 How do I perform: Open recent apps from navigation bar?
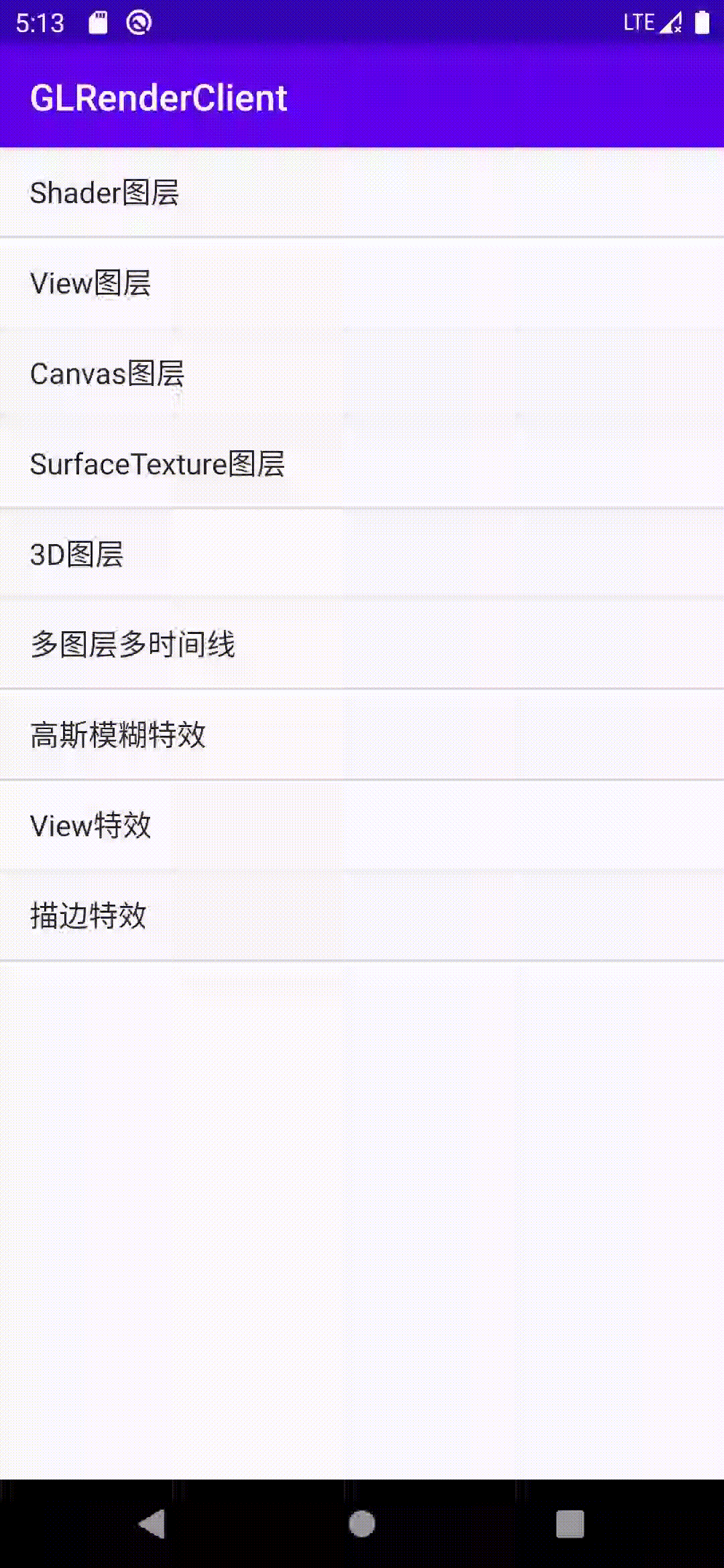click(570, 1524)
